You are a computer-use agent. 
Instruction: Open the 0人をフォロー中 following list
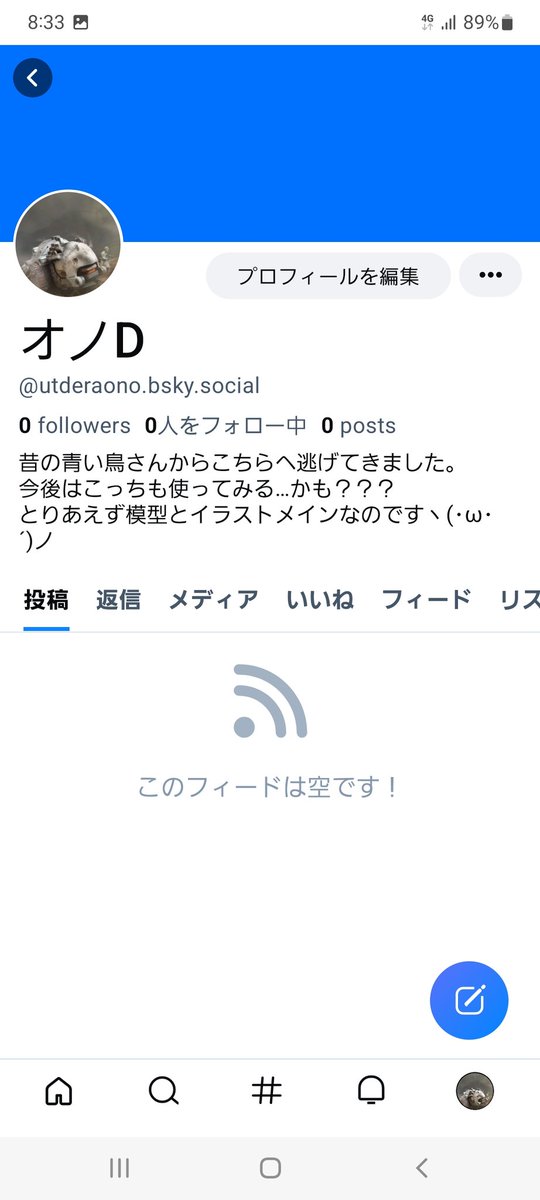tap(226, 426)
